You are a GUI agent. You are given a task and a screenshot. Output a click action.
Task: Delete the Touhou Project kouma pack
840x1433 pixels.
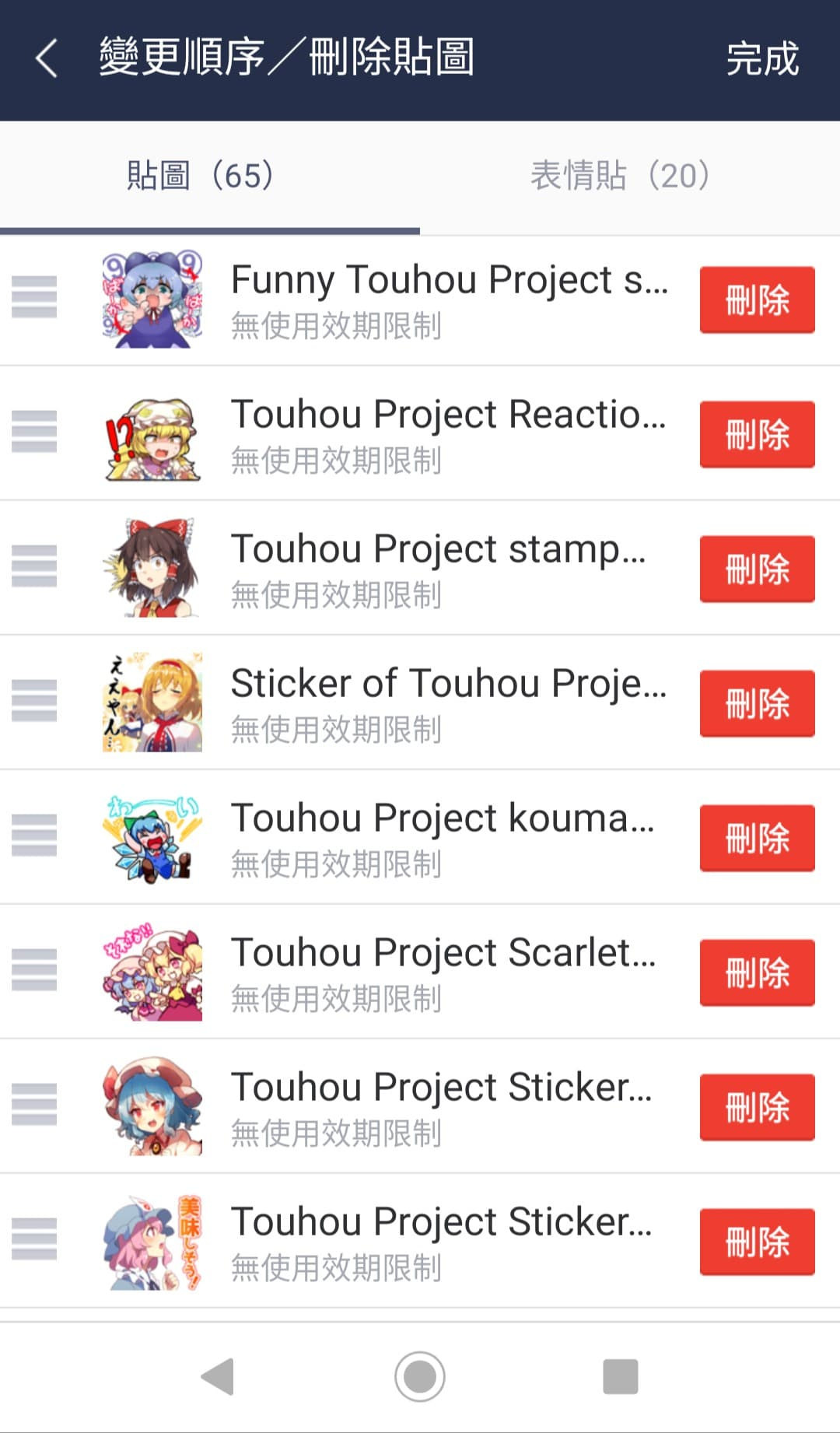tap(757, 838)
